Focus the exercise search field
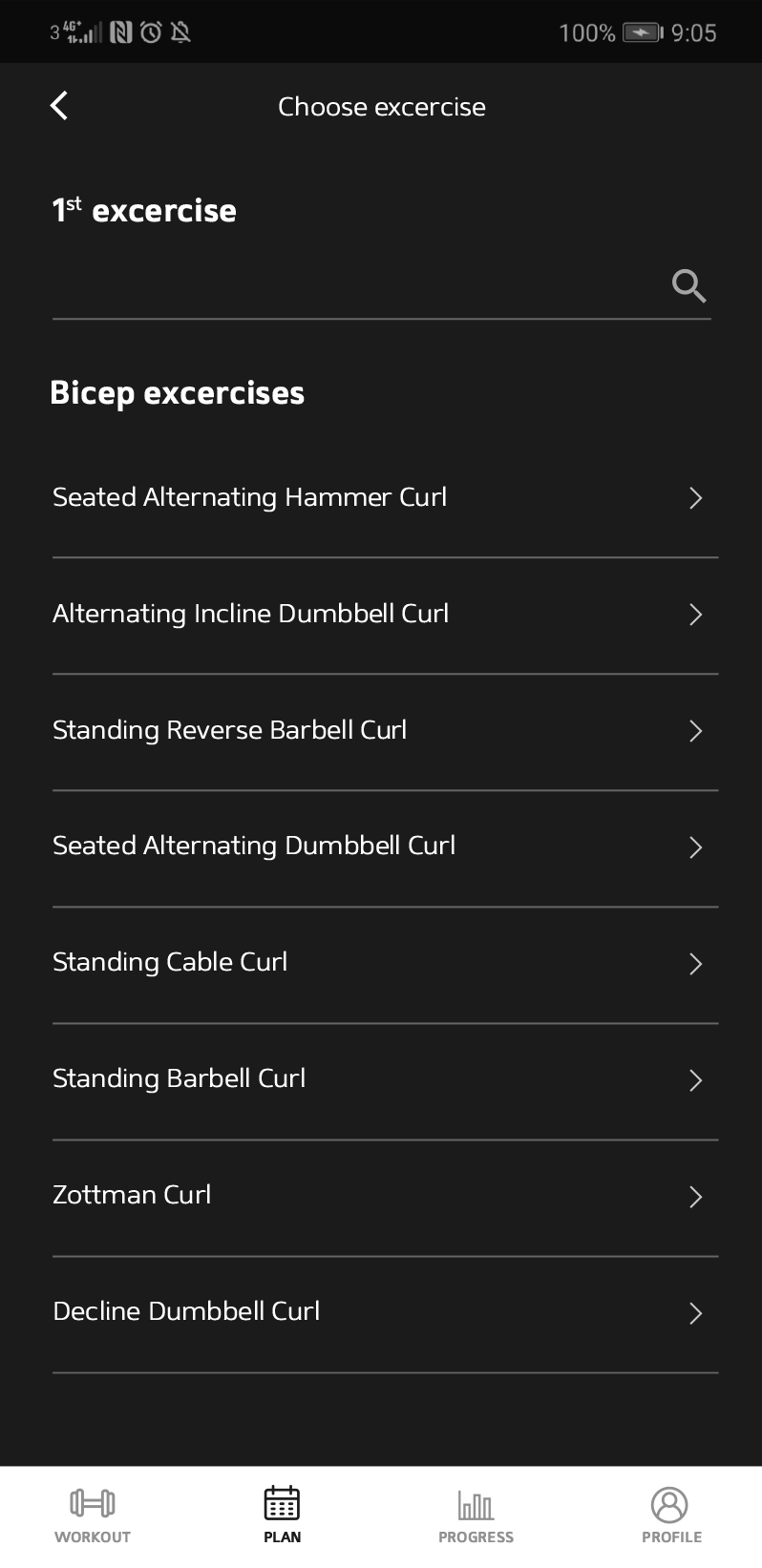The width and height of the screenshot is (762, 1568). [x=381, y=286]
